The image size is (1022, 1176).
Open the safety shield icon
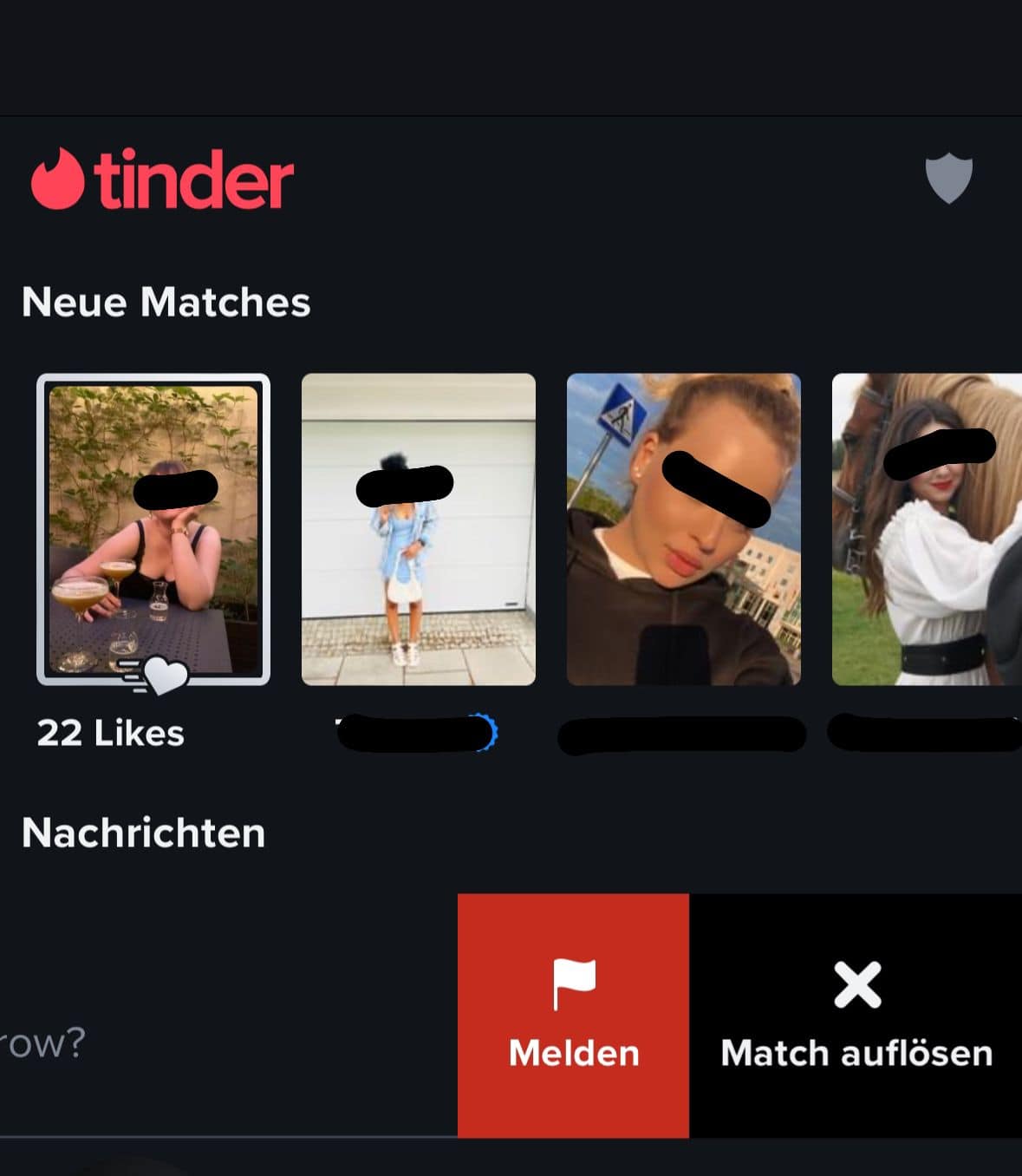tap(948, 179)
